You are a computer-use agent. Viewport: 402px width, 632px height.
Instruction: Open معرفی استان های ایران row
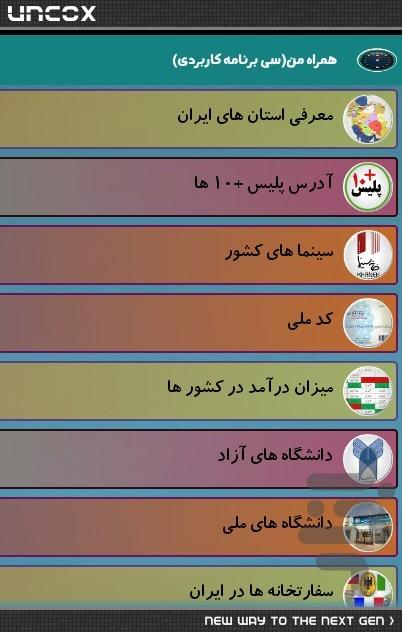[x=198, y=119]
